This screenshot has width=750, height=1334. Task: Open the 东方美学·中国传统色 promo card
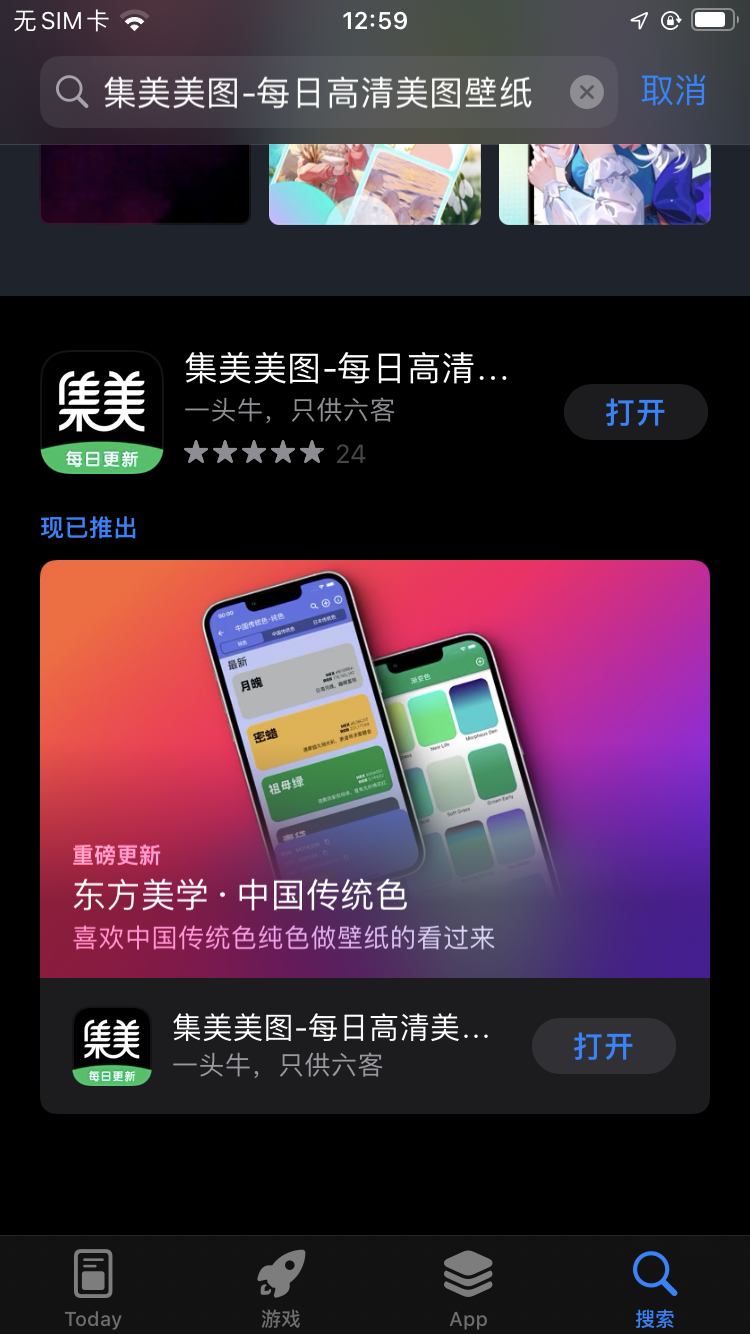[x=375, y=768]
